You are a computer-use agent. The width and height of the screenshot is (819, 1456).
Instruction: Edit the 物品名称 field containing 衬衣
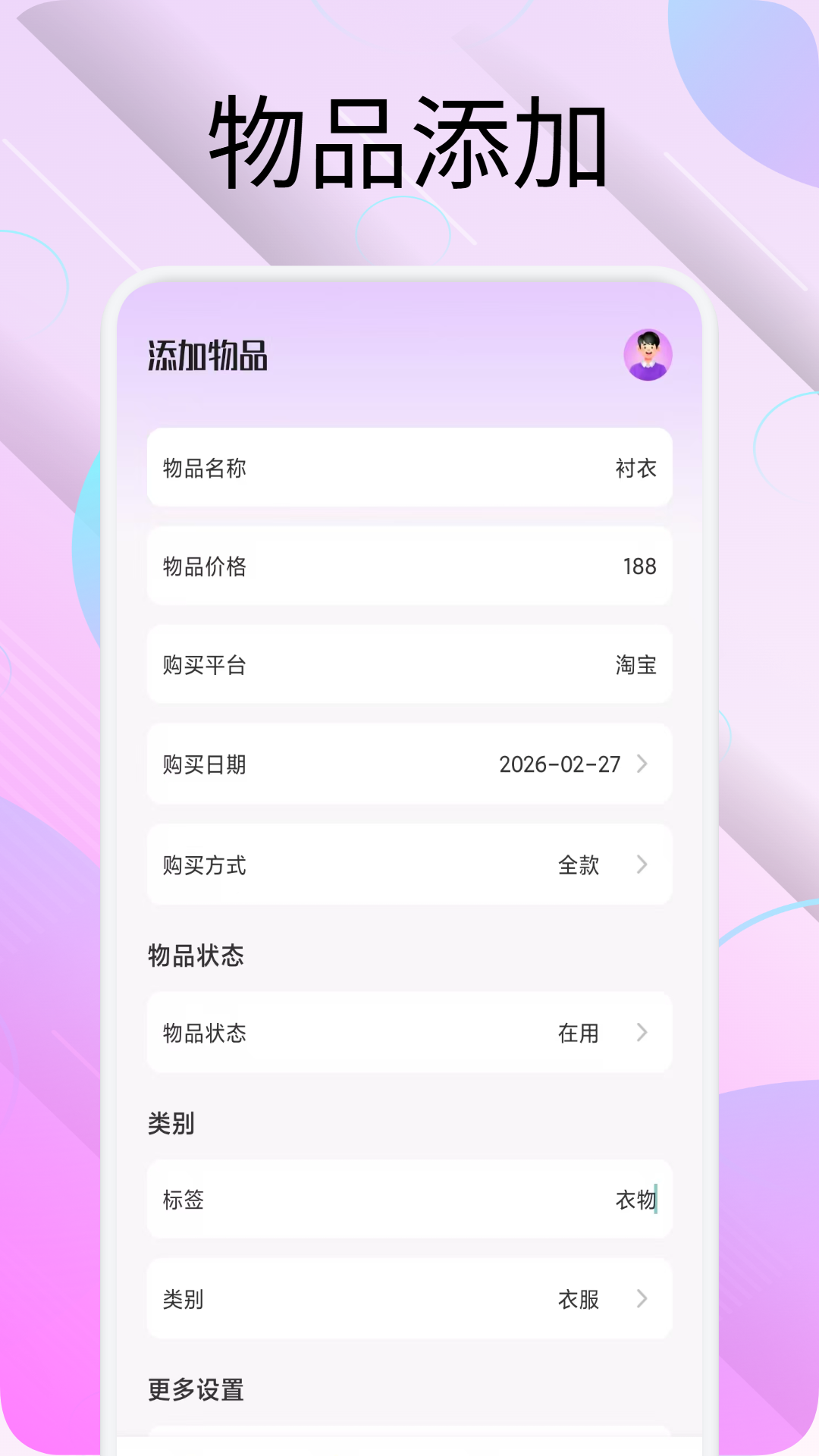[635, 468]
